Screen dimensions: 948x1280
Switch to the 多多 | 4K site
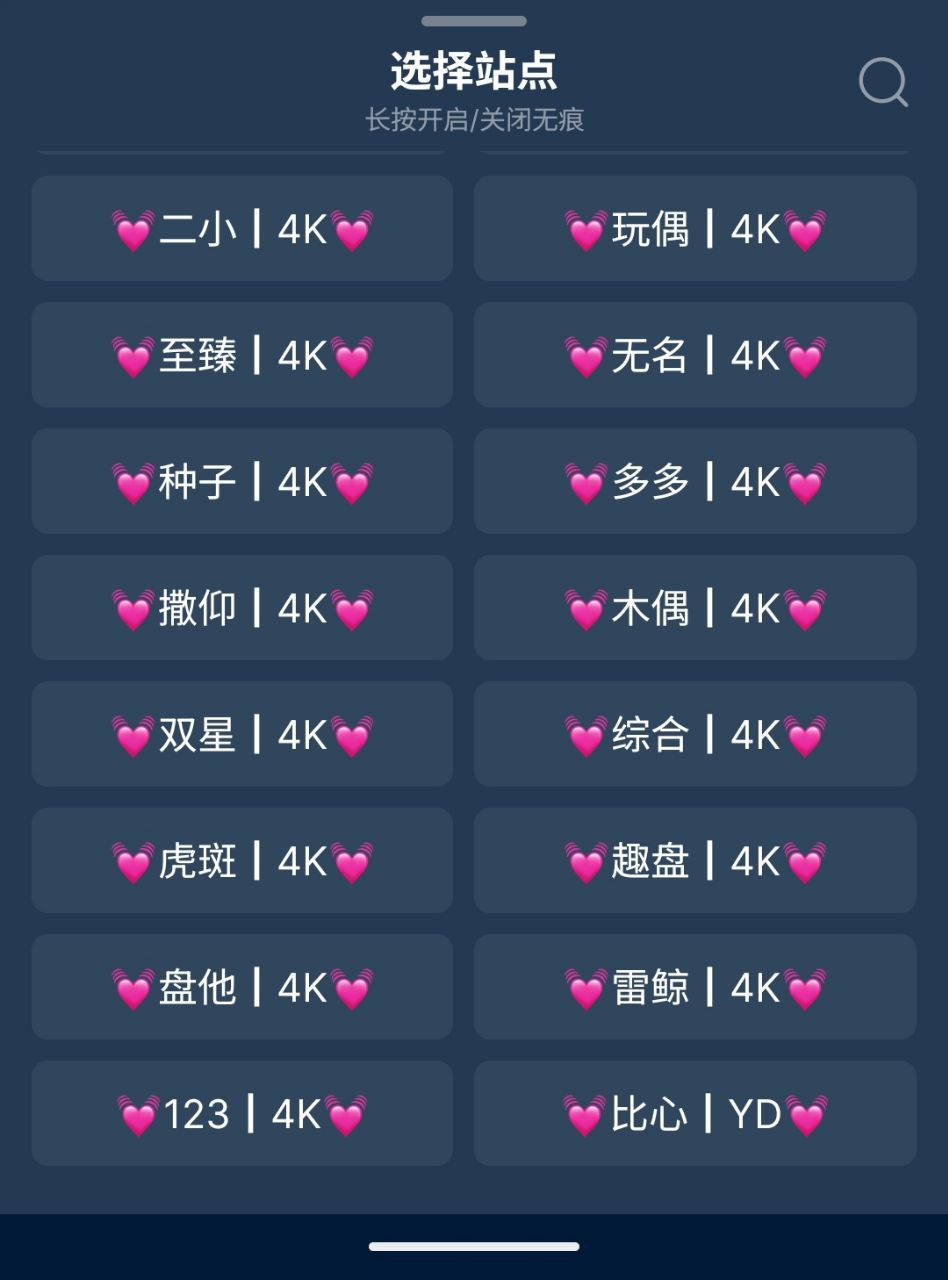click(695, 481)
